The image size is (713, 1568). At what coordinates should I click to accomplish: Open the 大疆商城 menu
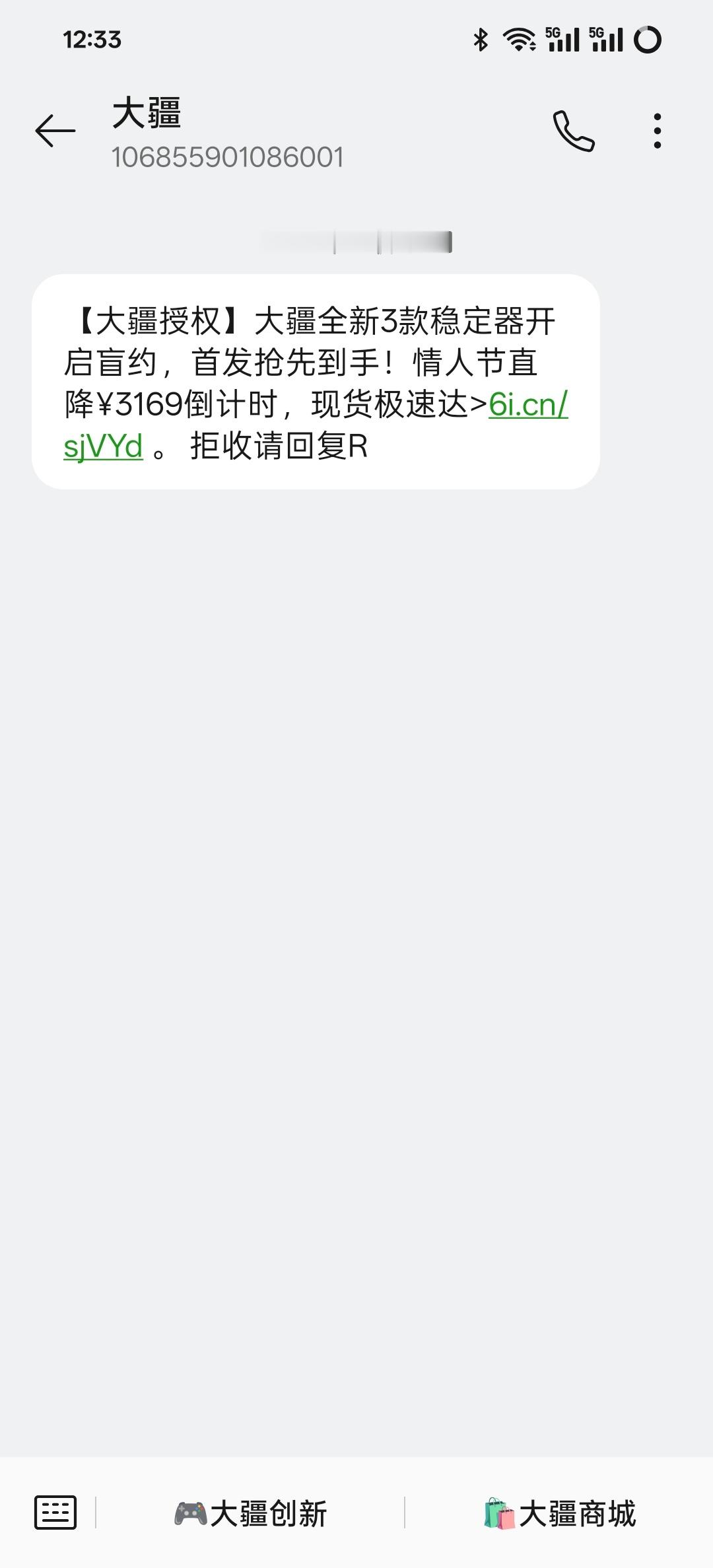tap(559, 1513)
